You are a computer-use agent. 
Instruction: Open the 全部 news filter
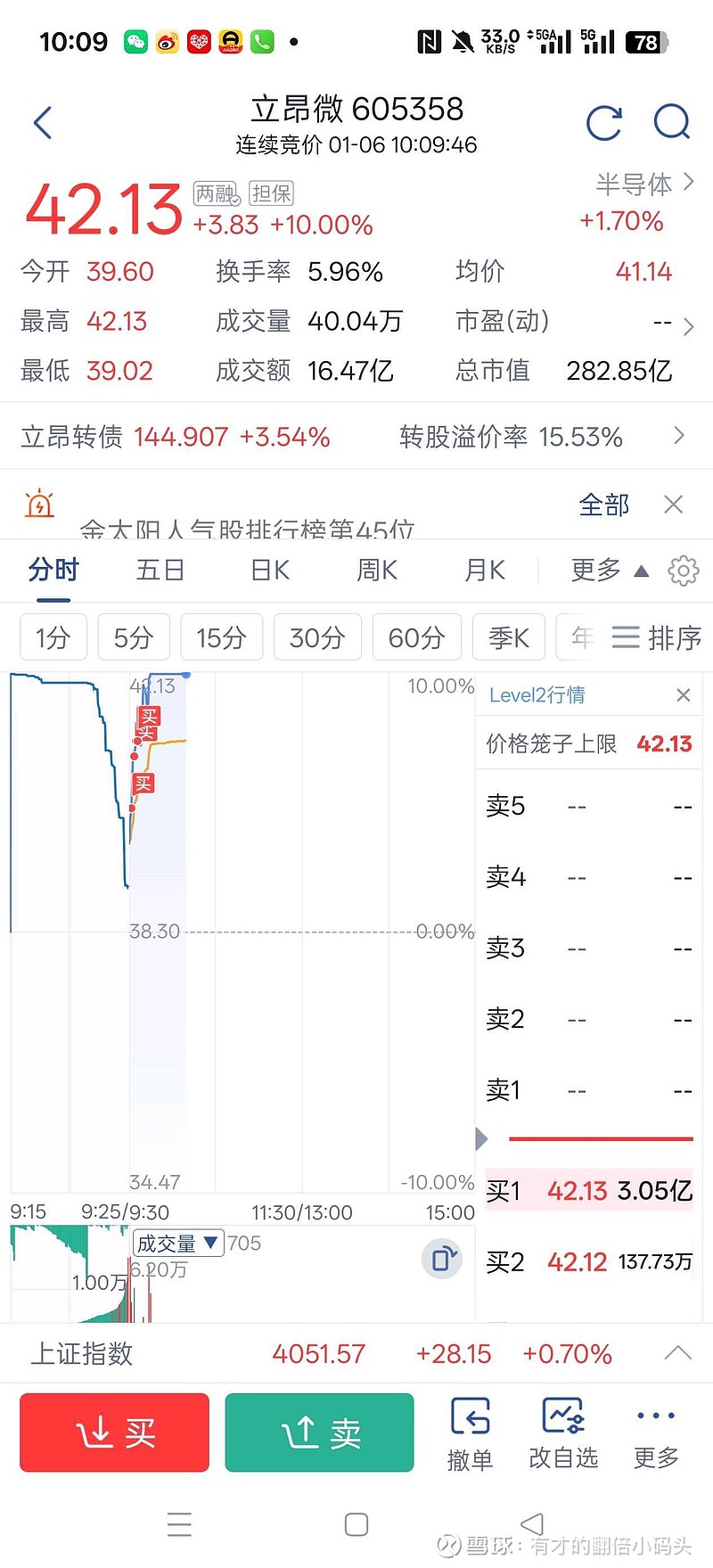604,505
